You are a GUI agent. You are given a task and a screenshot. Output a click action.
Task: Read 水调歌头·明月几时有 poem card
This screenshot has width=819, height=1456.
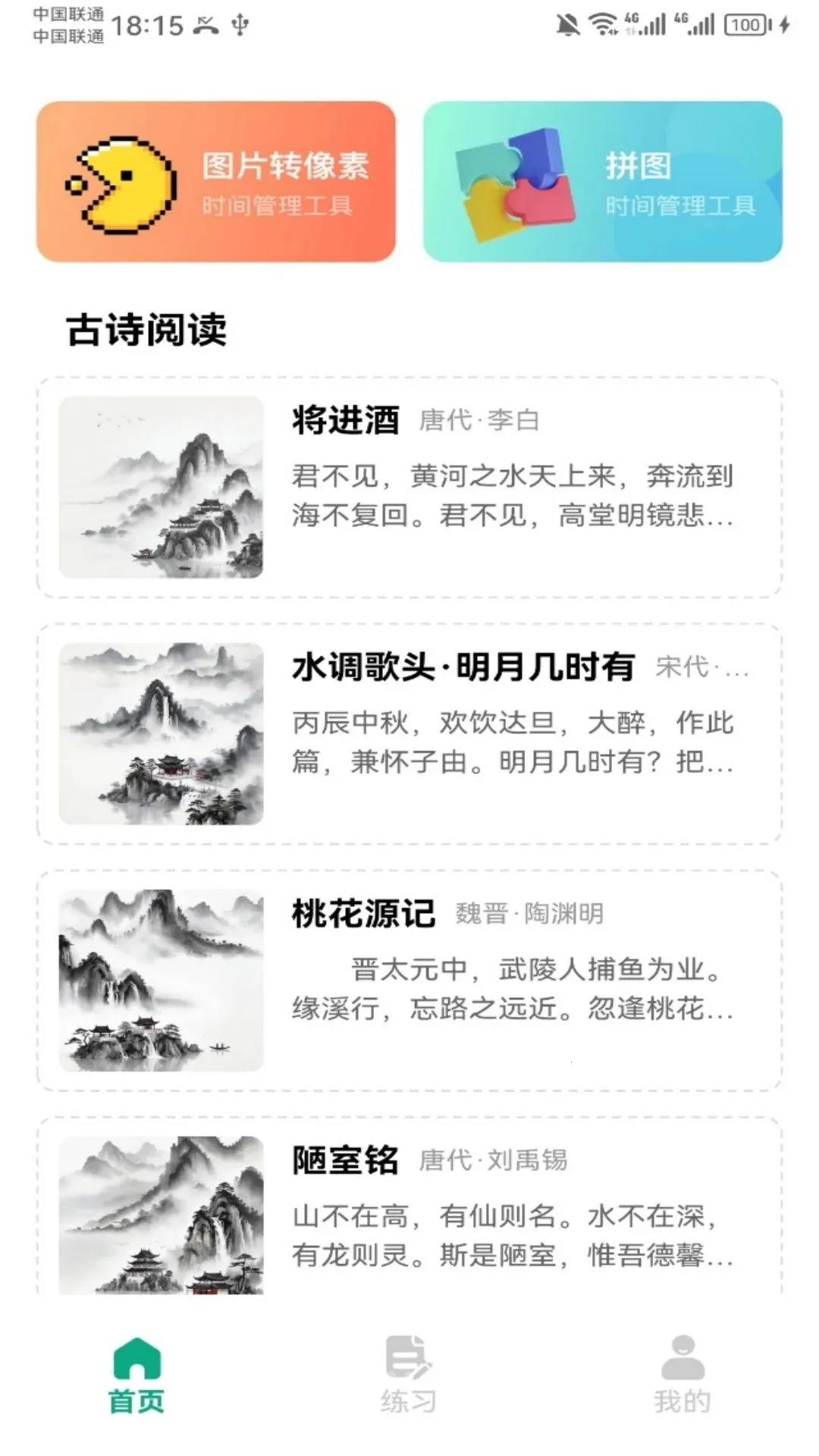pyautogui.click(x=409, y=734)
